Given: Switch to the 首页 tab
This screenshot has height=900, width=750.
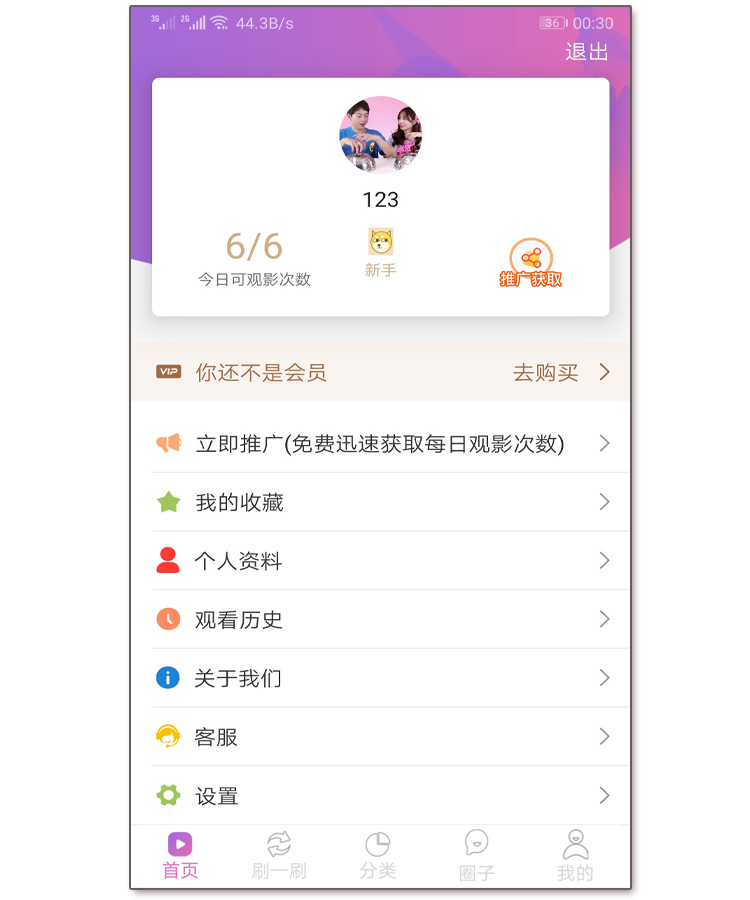Looking at the screenshot, I should (x=180, y=856).
